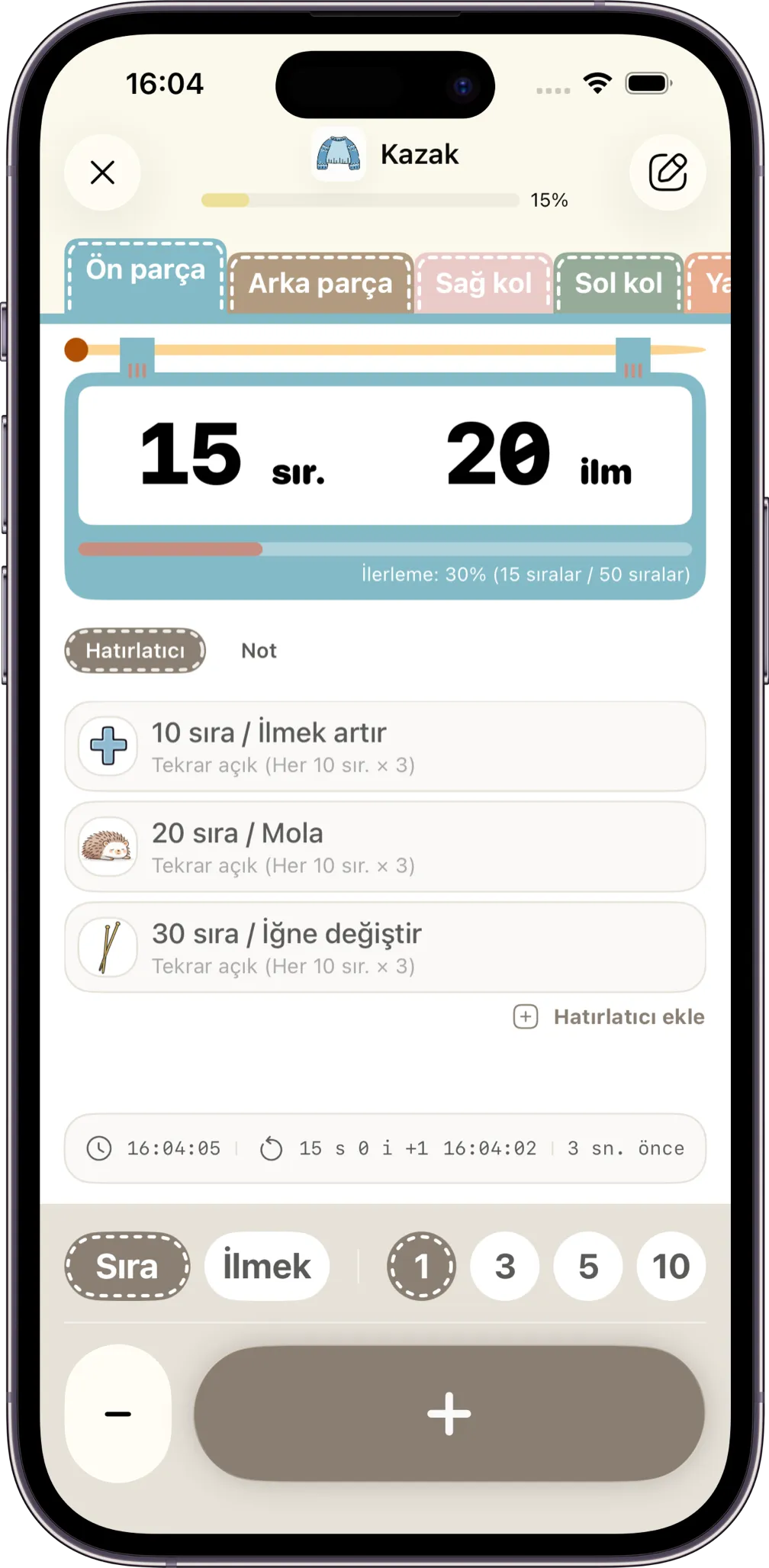769x1568 pixels.
Task: Set the step increment to 10
Action: tap(671, 1267)
